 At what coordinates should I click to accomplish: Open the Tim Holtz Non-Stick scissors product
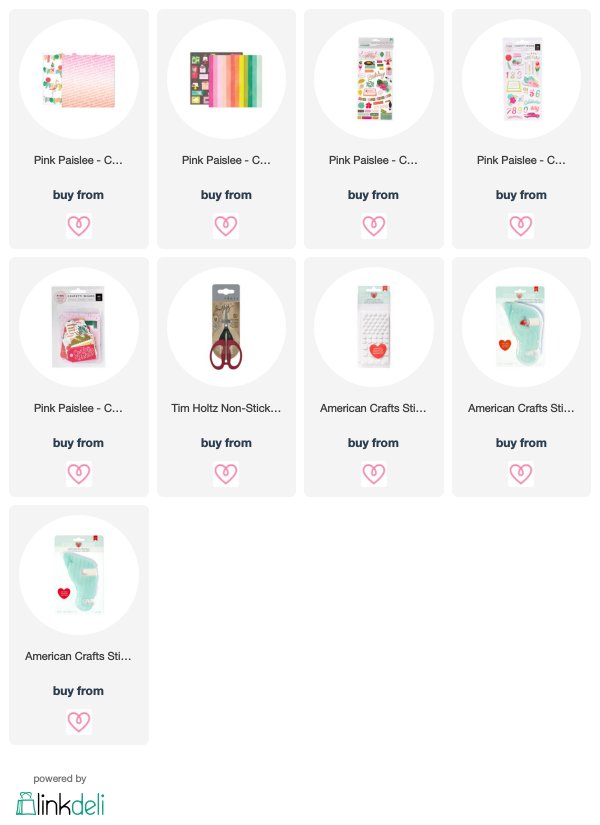(x=226, y=327)
